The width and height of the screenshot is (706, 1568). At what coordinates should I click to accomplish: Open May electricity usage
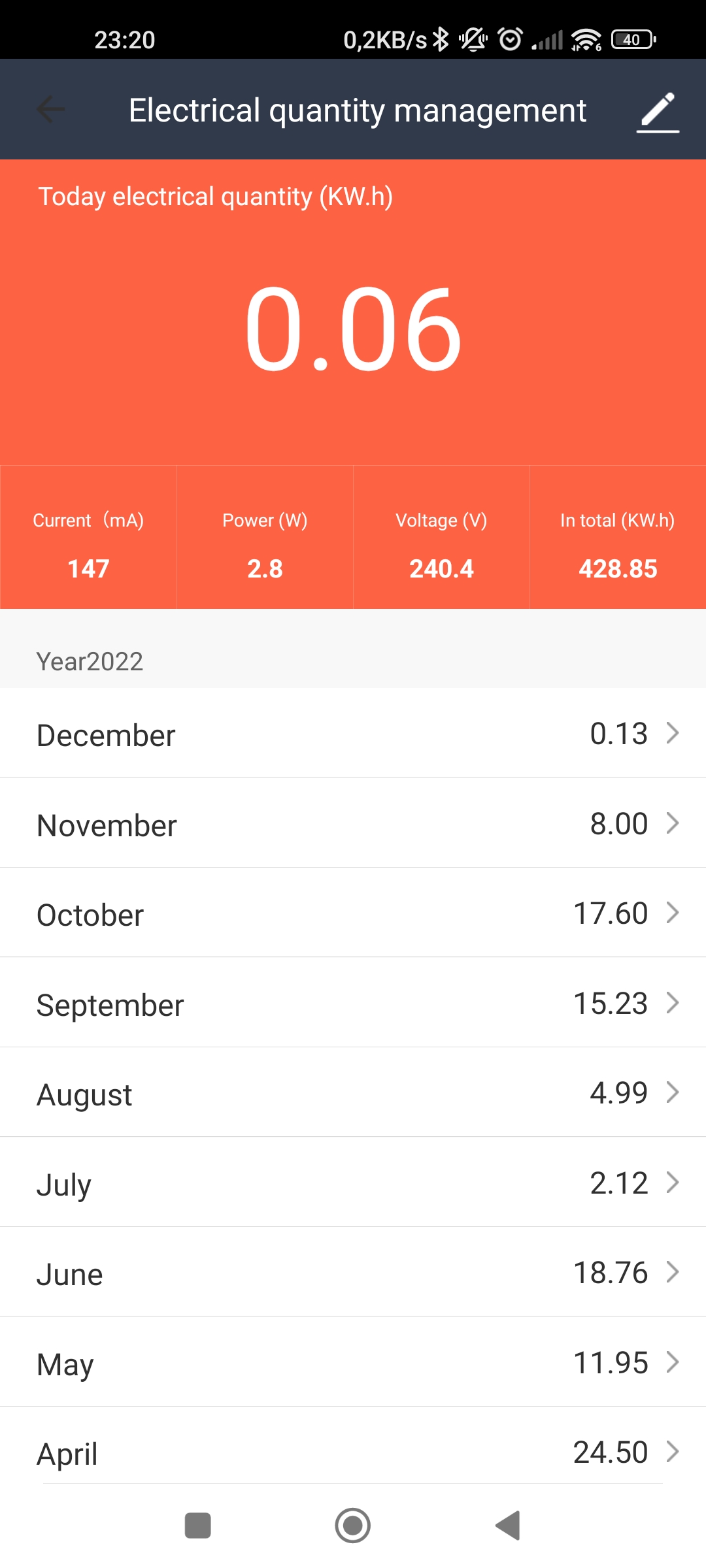[353, 1362]
